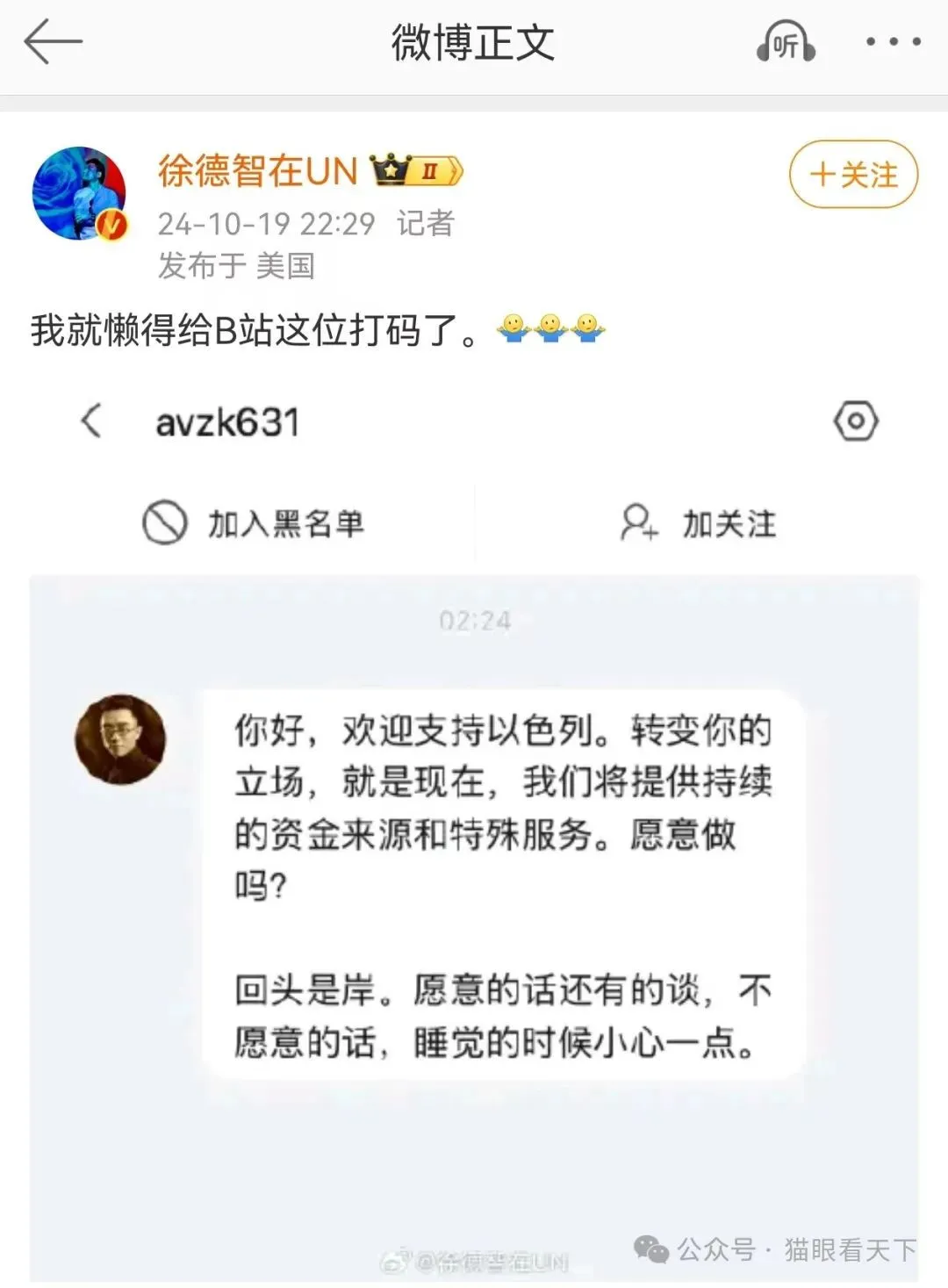Follow 徐德智在UN with +关注 button
Screen dimensions: 948x1288
853,174
